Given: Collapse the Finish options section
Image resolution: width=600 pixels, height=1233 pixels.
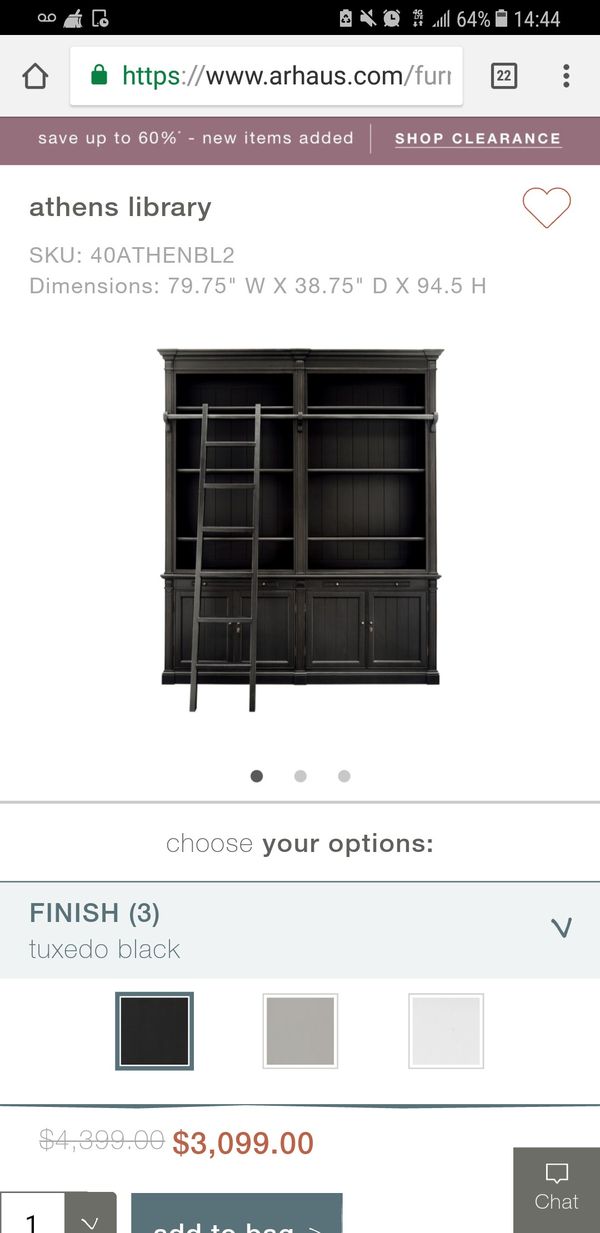Looking at the screenshot, I should [x=561, y=928].
